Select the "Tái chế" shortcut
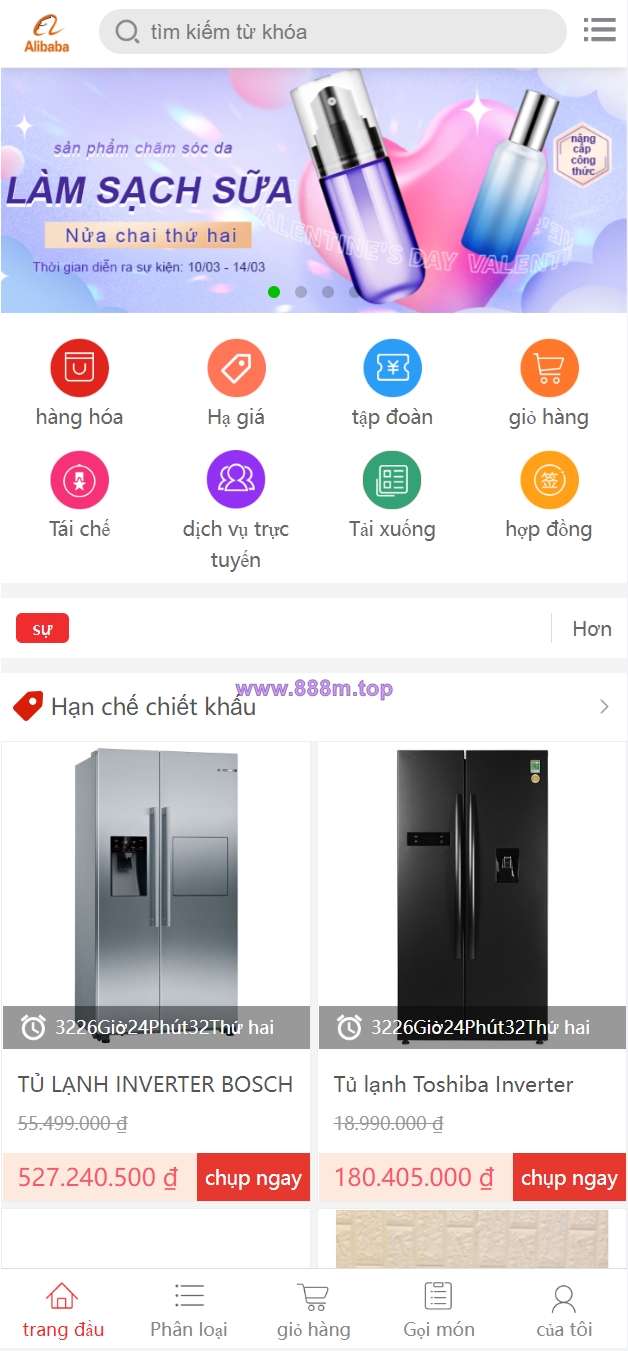This screenshot has width=628, height=1351. coord(80,495)
